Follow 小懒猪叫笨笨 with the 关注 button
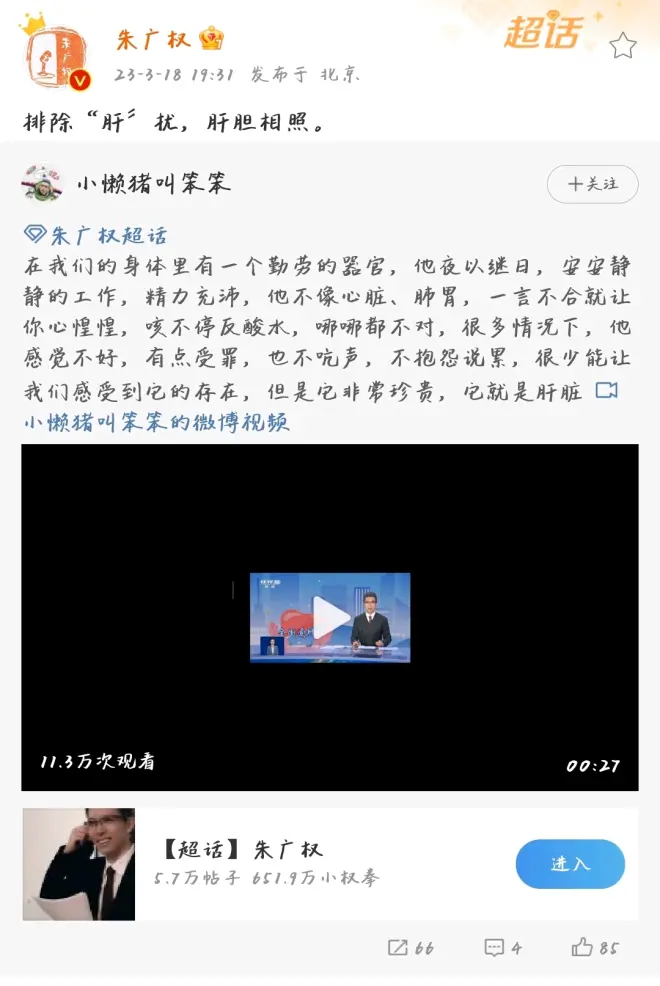This screenshot has width=660, height=986. pyautogui.click(x=592, y=184)
